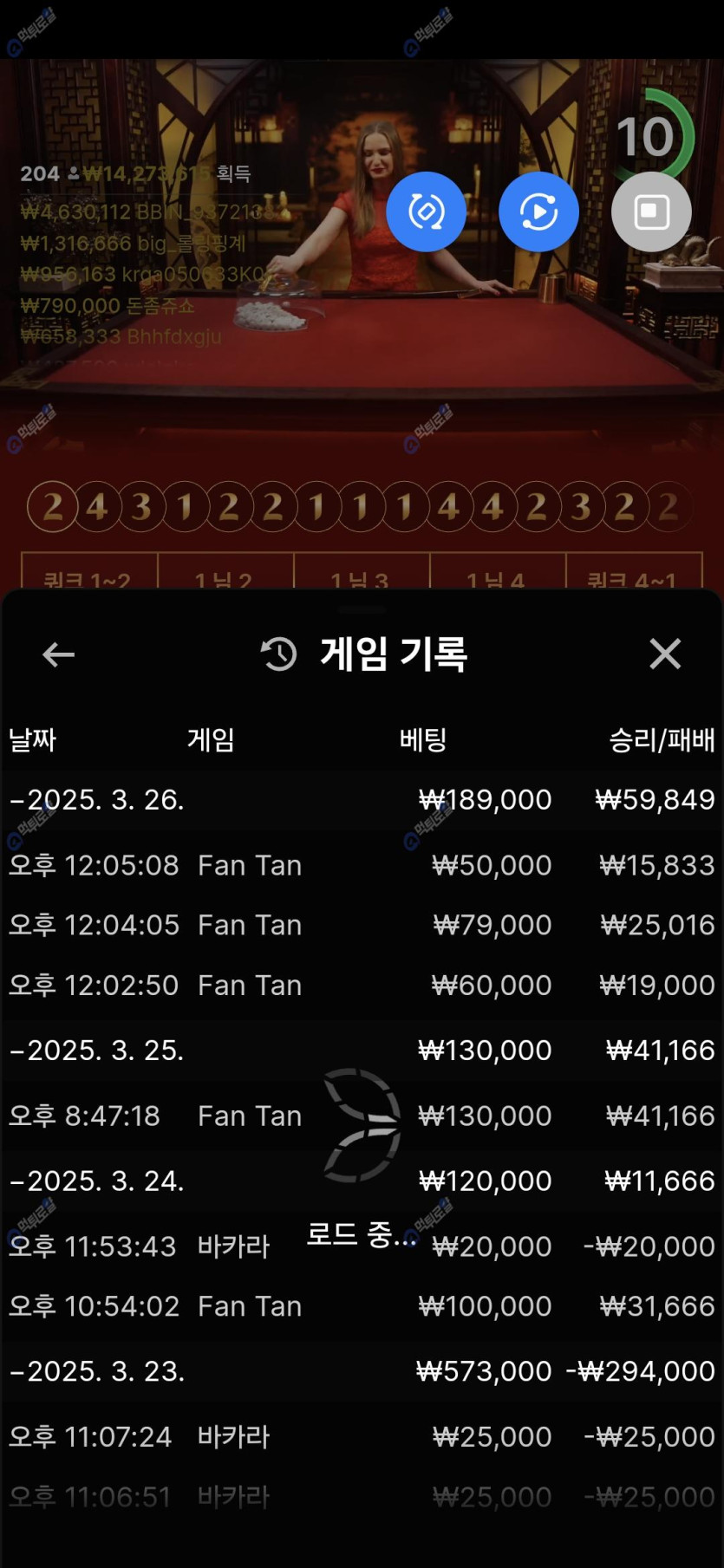Open the 12:04:05 Fan Tan record

(x=361, y=925)
